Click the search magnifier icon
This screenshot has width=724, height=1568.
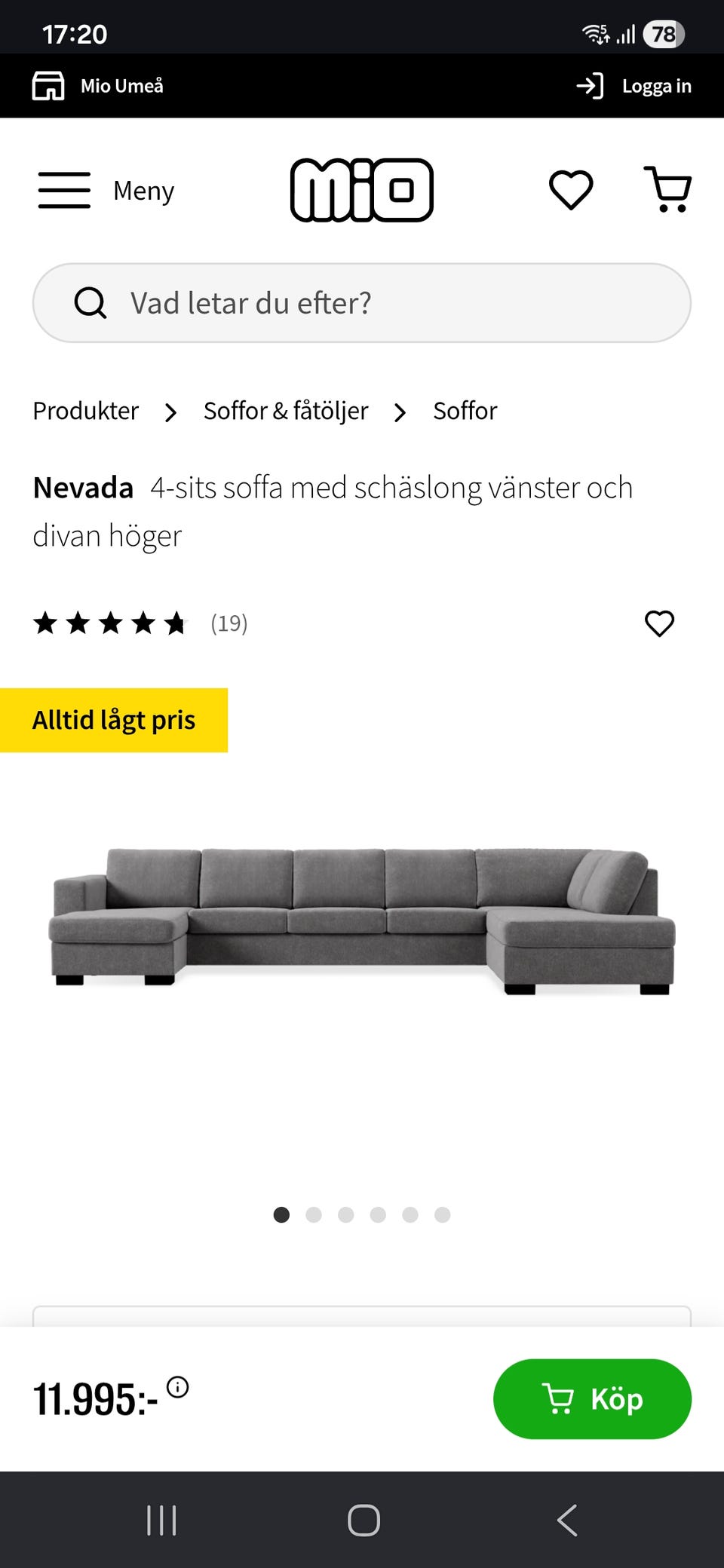coord(90,302)
